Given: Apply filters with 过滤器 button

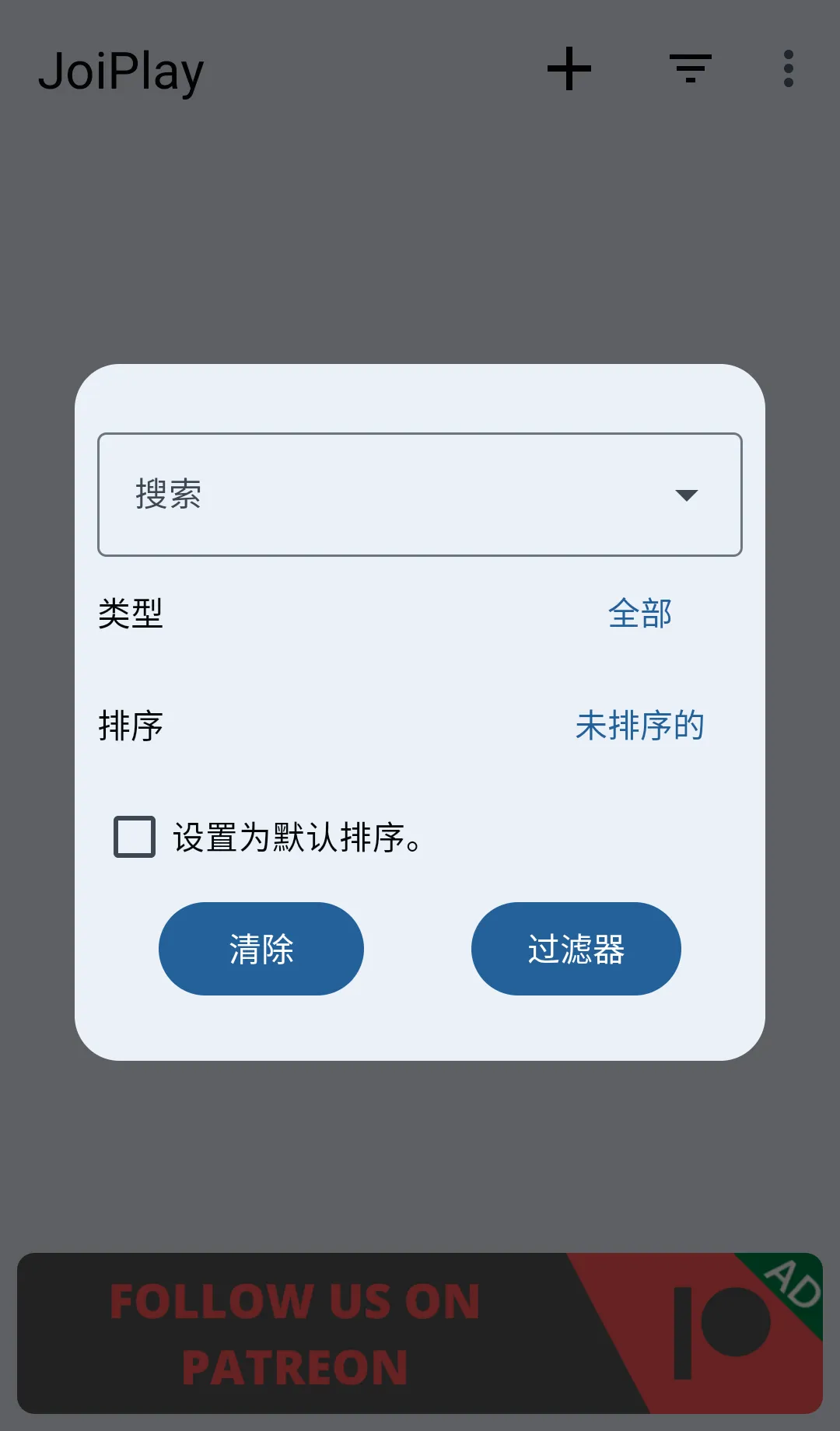Looking at the screenshot, I should 576,949.
